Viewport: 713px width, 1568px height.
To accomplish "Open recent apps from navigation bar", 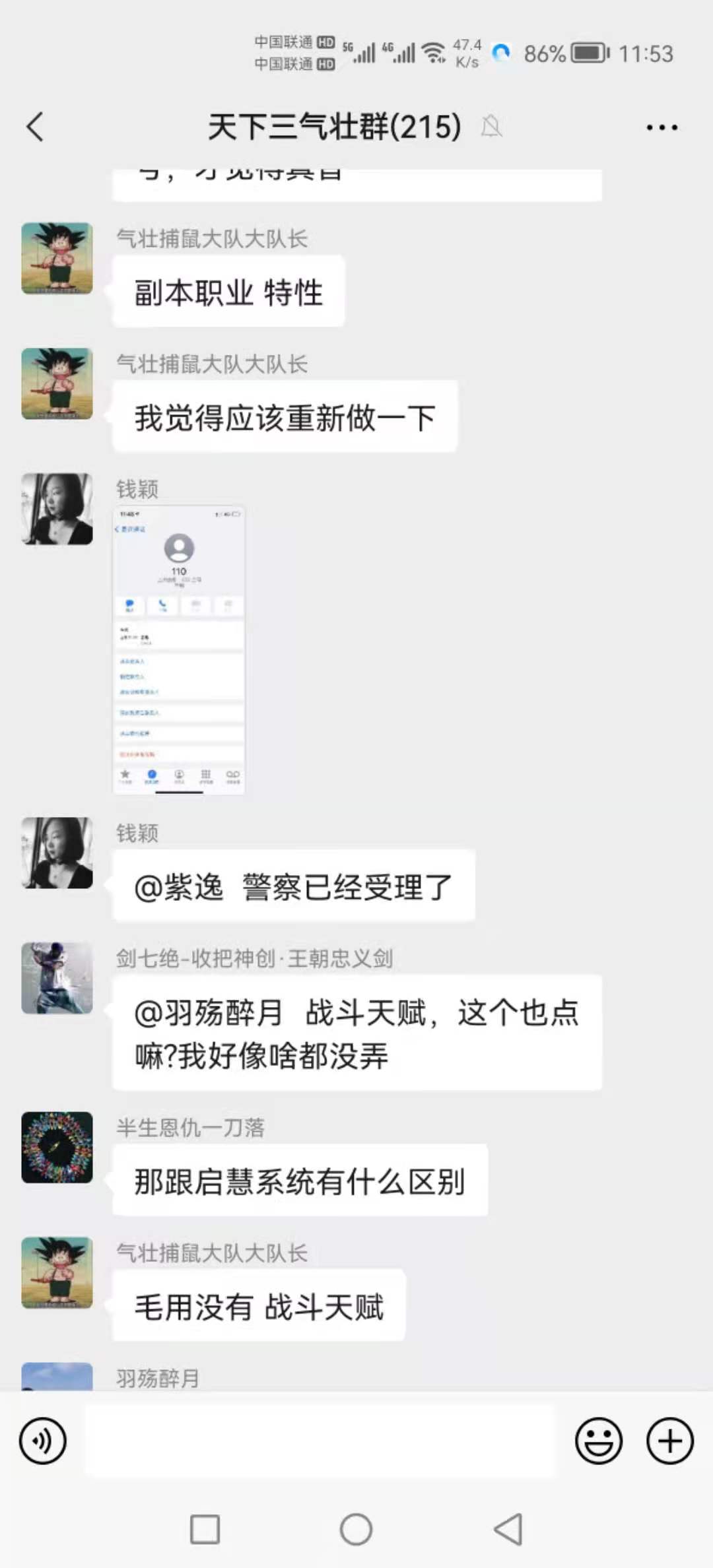I will tap(205, 1529).
